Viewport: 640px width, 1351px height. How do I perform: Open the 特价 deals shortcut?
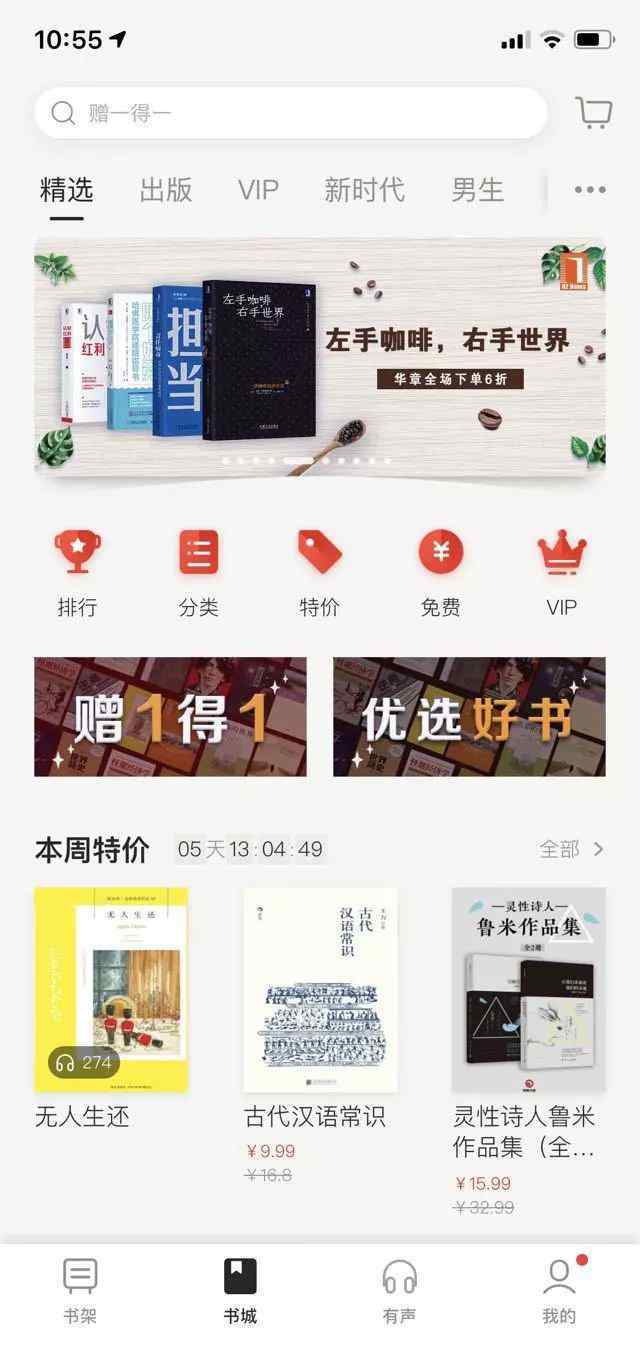319,574
